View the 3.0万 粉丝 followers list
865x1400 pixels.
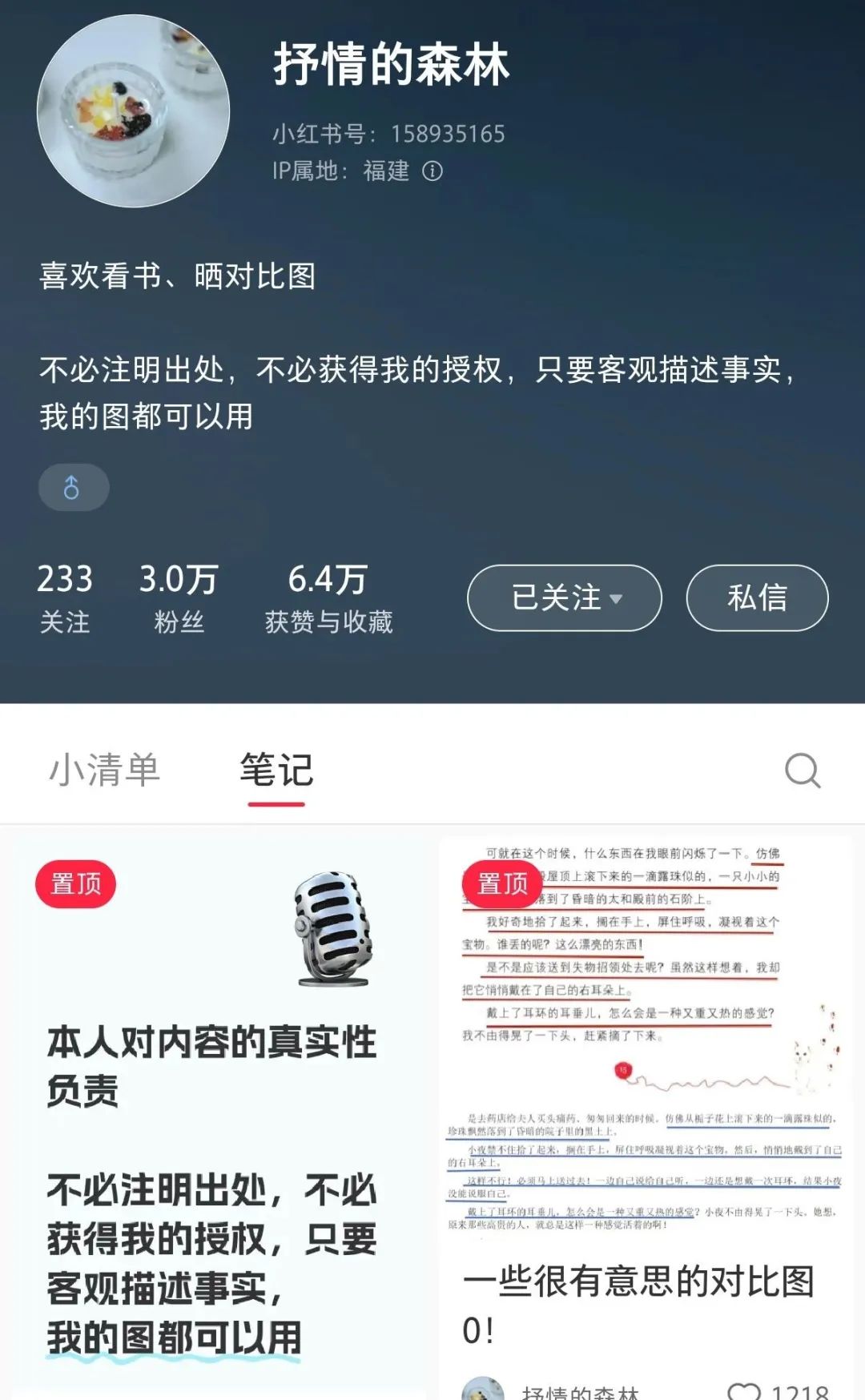[179, 597]
